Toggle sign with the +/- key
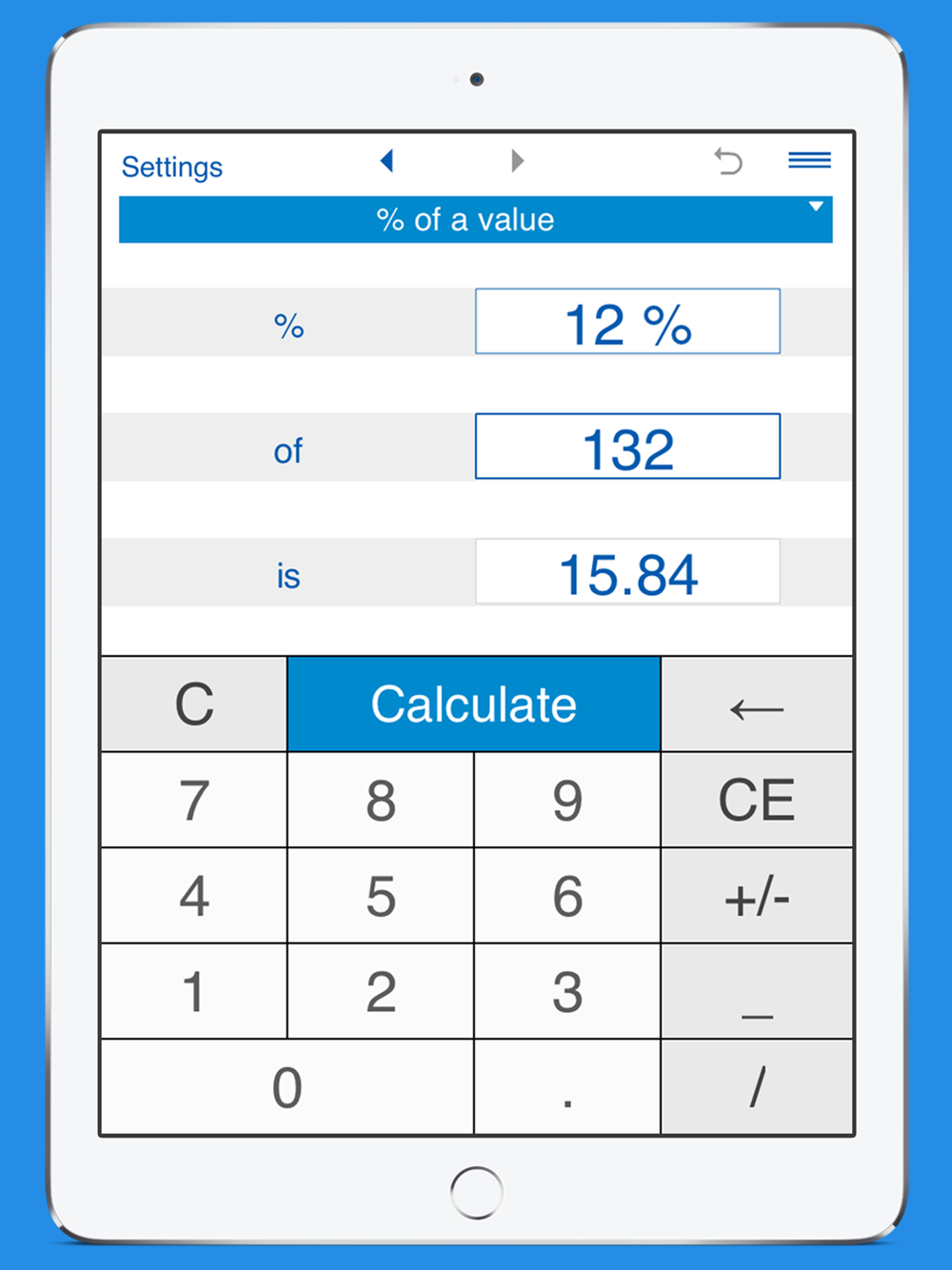The image size is (952, 1270). pos(757,896)
